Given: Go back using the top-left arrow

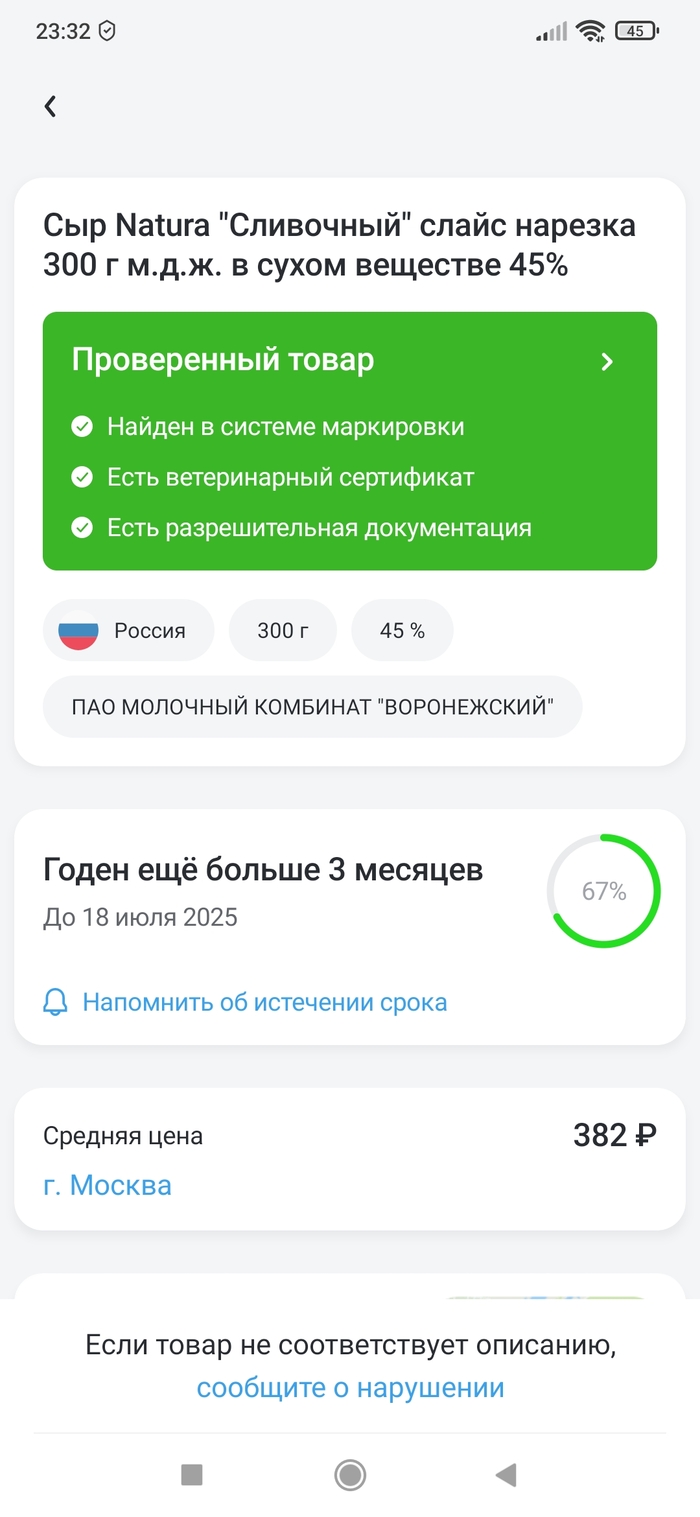Looking at the screenshot, I should (x=50, y=106).
